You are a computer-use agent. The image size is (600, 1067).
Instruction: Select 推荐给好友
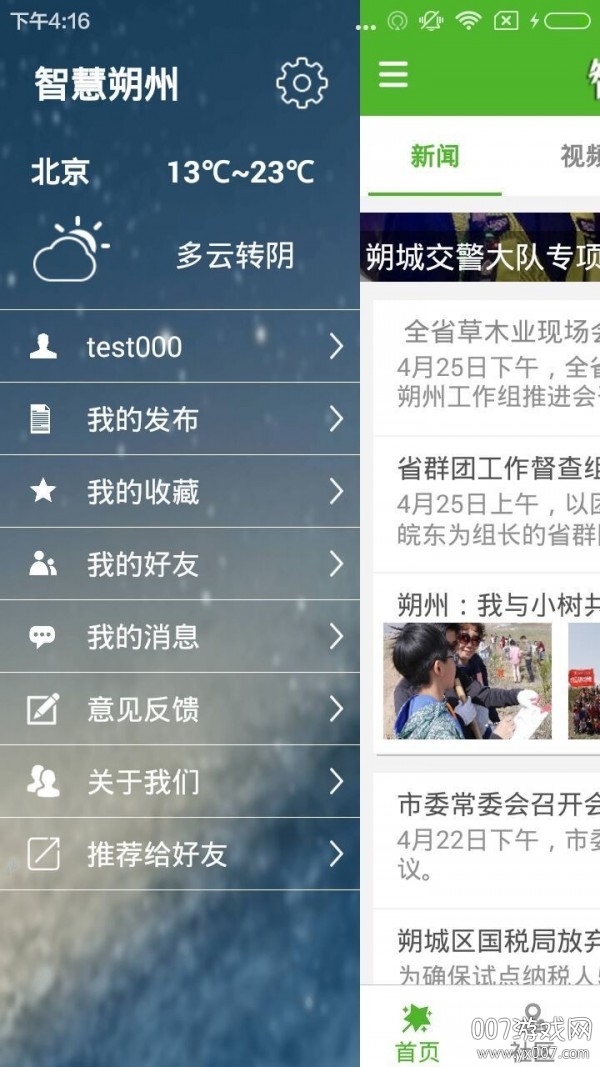pyautogui.click(x=180, y=854)
